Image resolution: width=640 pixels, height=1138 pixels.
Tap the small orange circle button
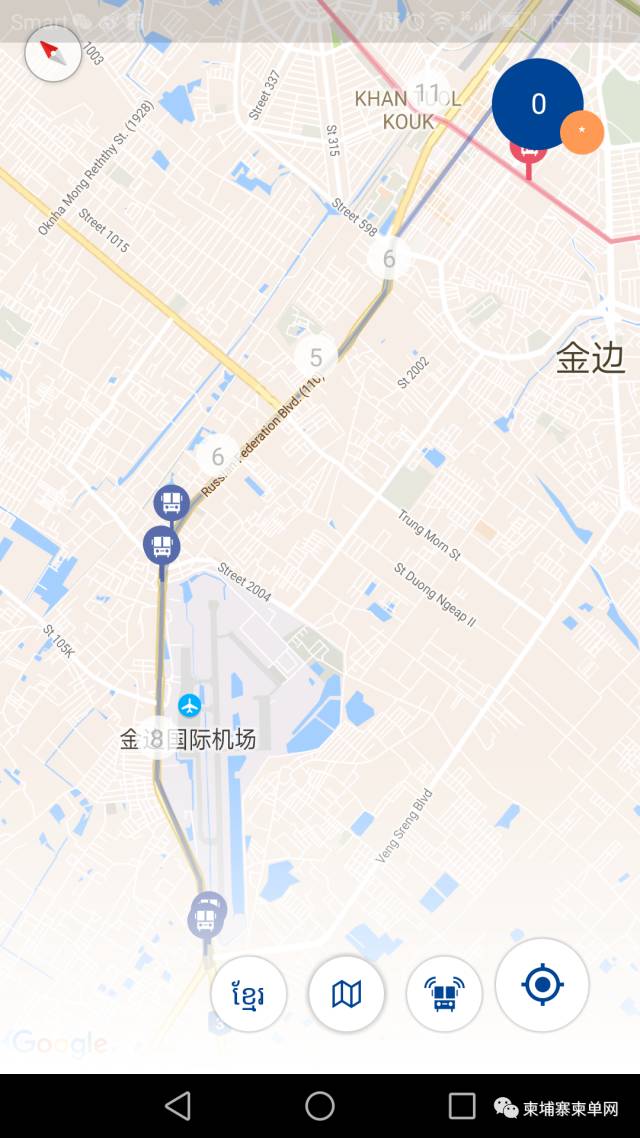coord(582,132)
